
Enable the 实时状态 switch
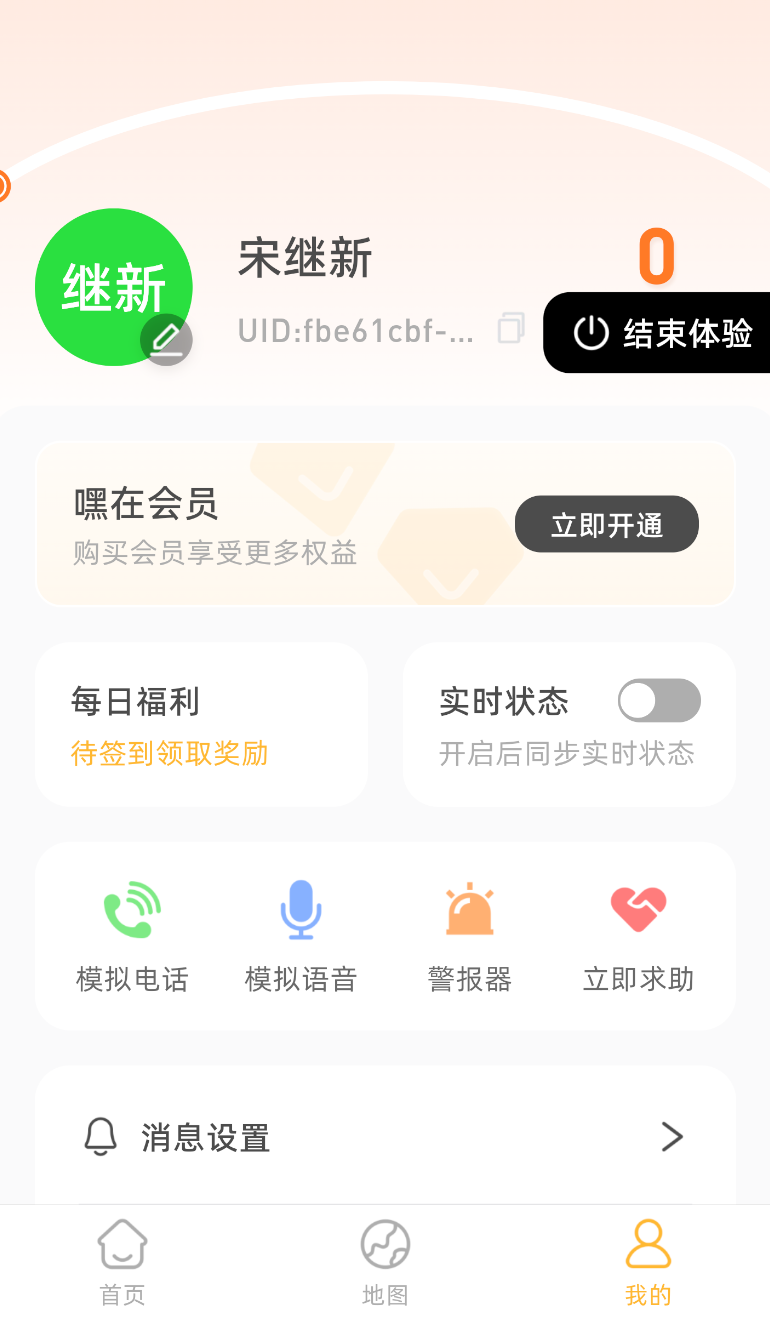pos(659,700)
